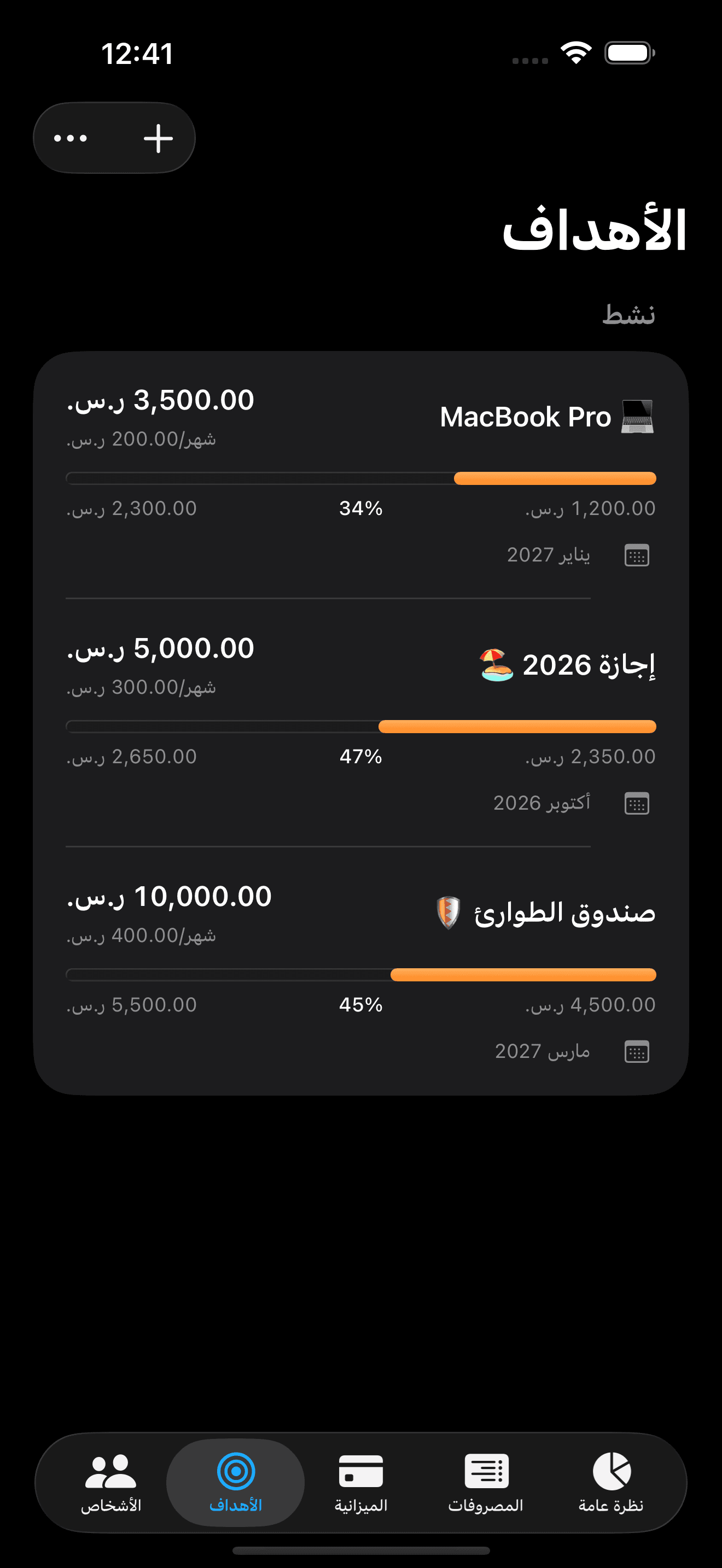
Task: Tap the صندوق الطوارئ progress bar
Action: pos(361,975)
